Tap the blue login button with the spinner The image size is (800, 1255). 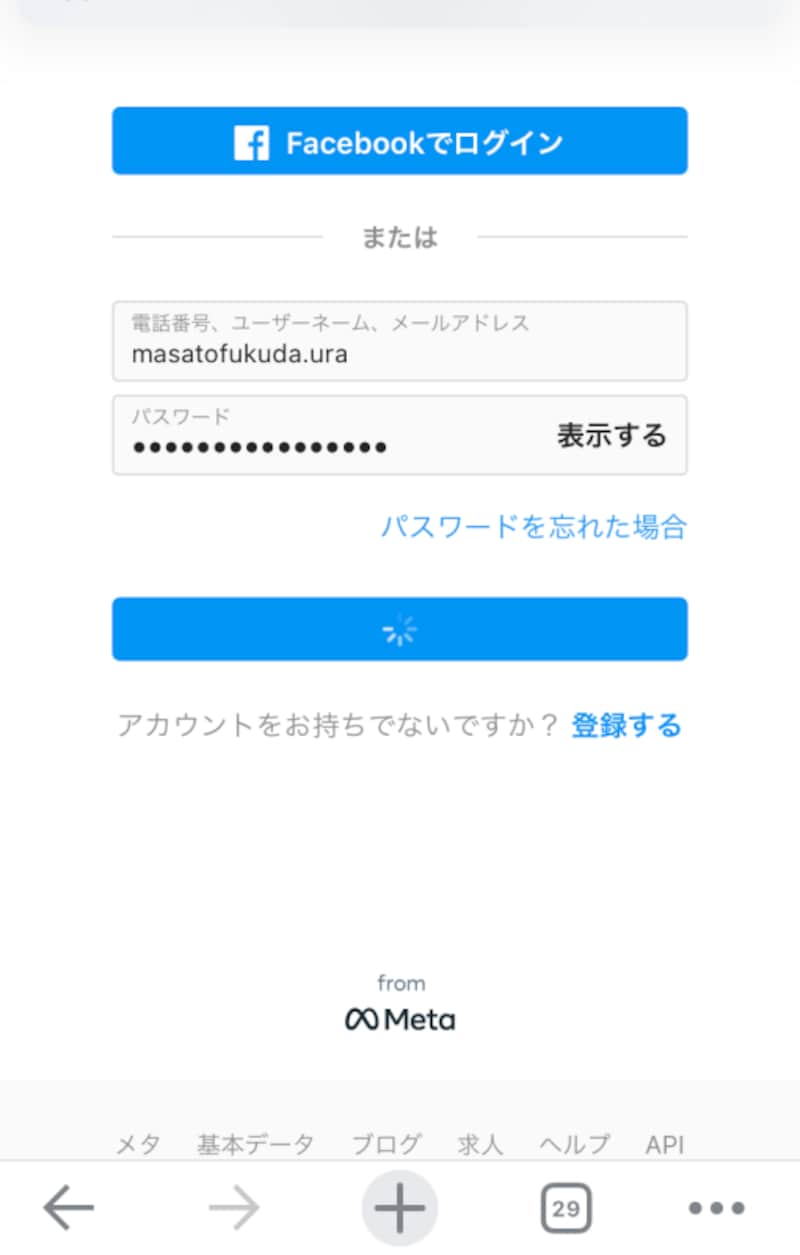[x=399, y=629]
